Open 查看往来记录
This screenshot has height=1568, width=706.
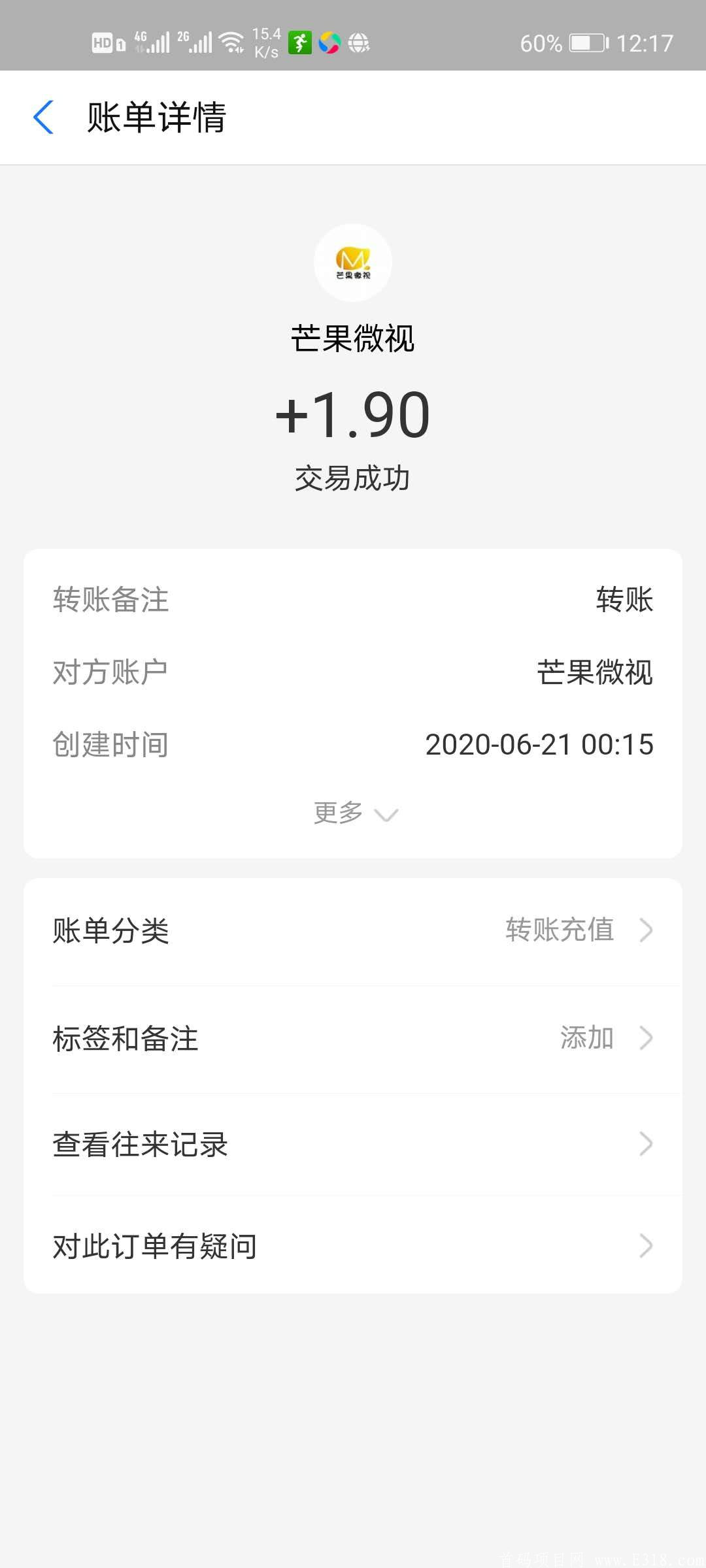[x=353, y=1144]
